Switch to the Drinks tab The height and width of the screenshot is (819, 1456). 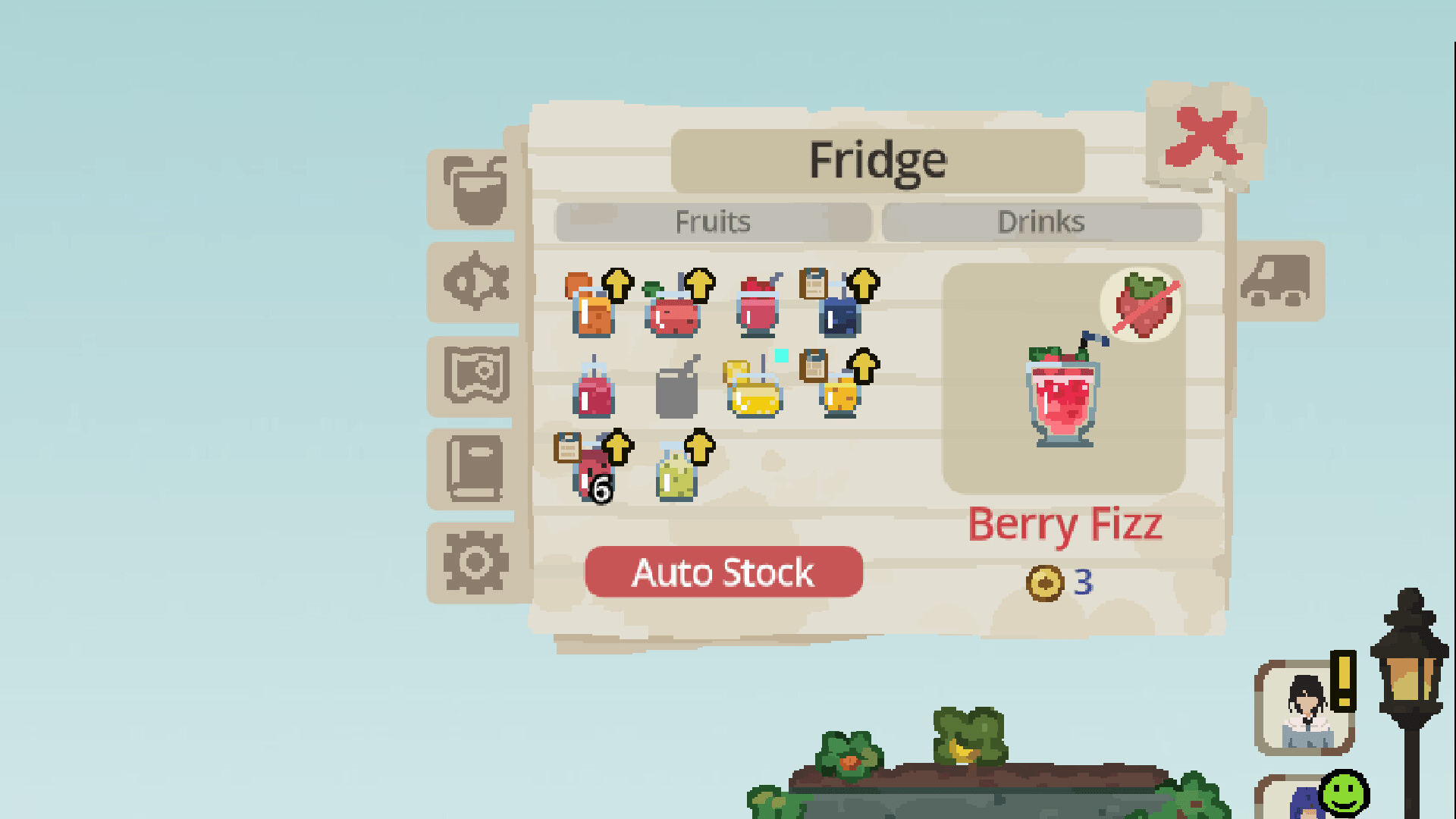pos(1041,222)
